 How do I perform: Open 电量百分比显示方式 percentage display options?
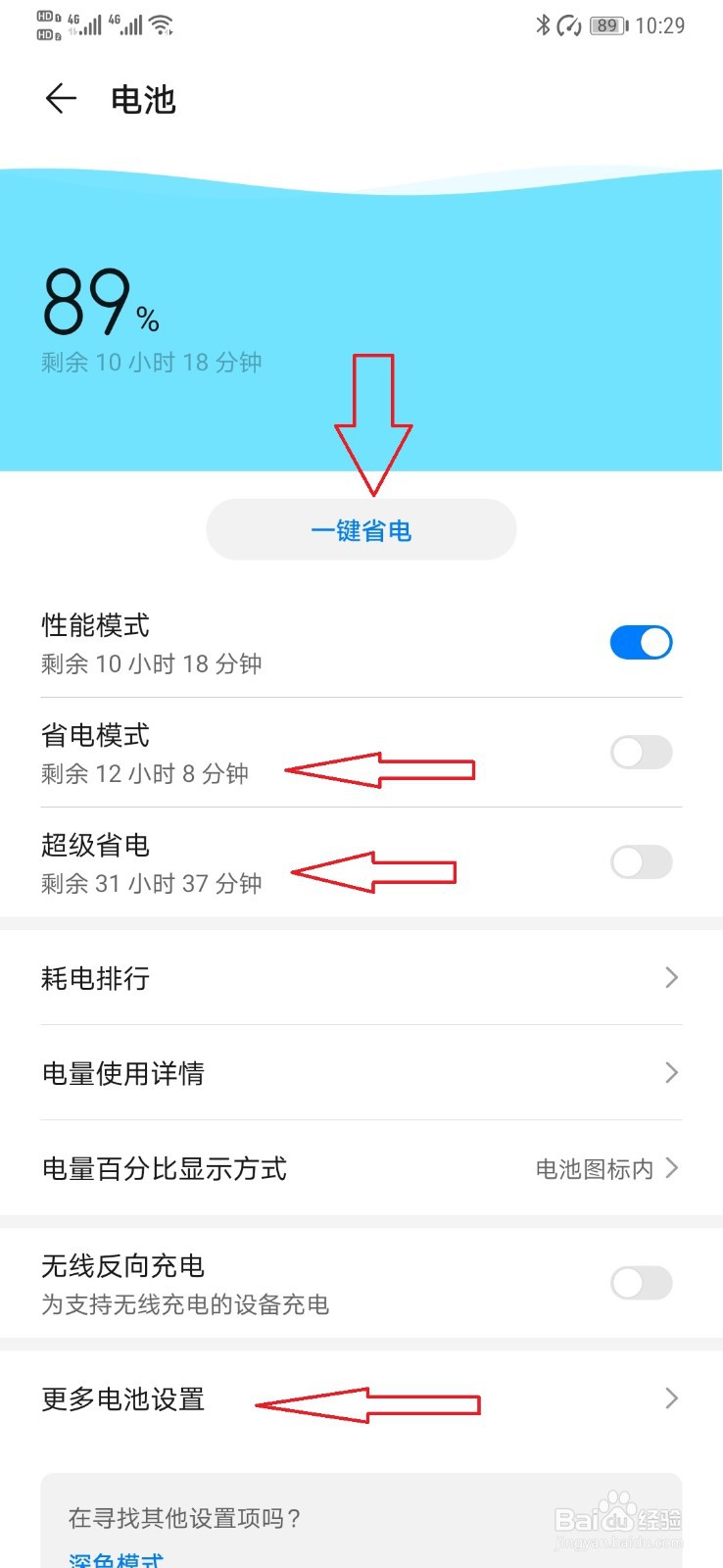click(361, 1168)
